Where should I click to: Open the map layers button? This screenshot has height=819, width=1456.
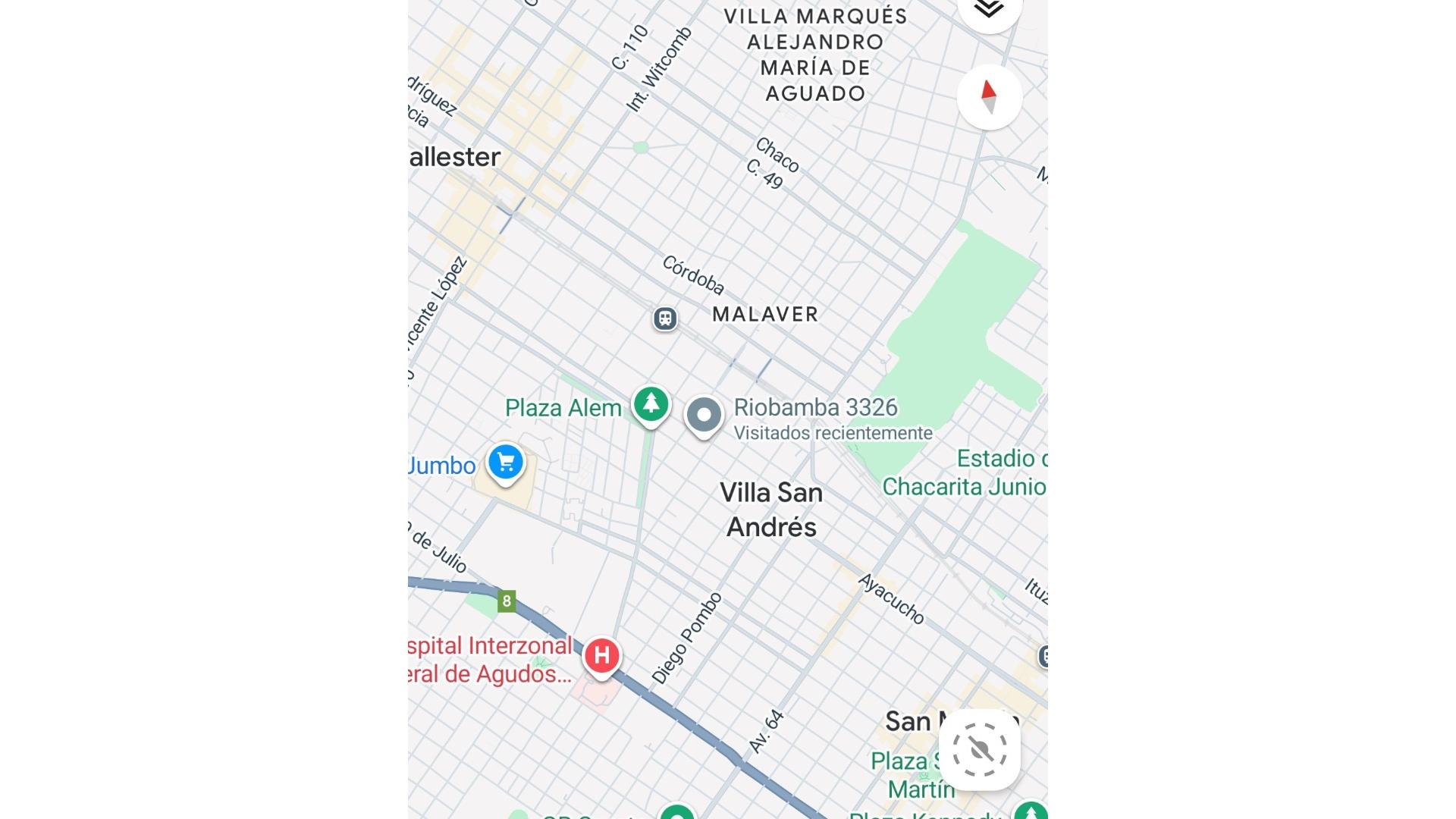989,9
